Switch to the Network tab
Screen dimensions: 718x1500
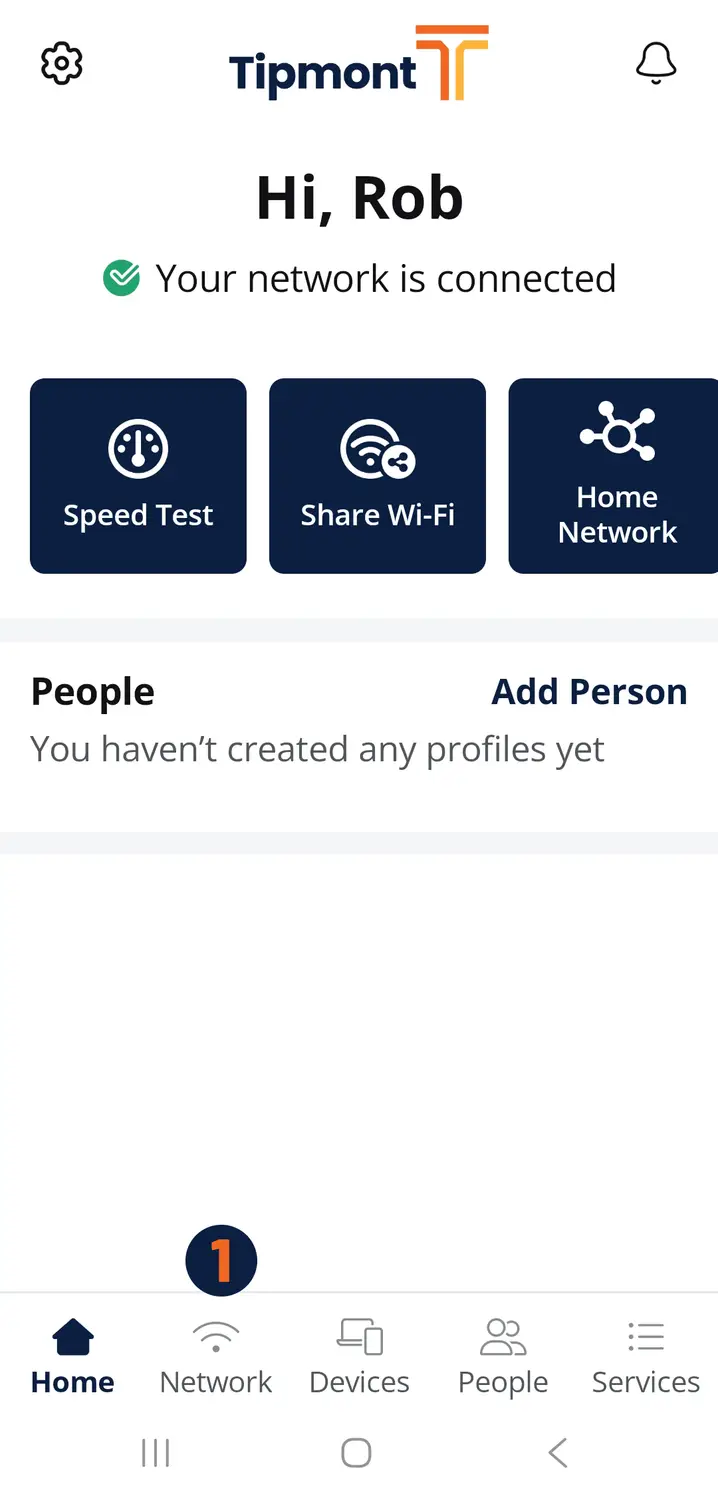coord(216,1357)
